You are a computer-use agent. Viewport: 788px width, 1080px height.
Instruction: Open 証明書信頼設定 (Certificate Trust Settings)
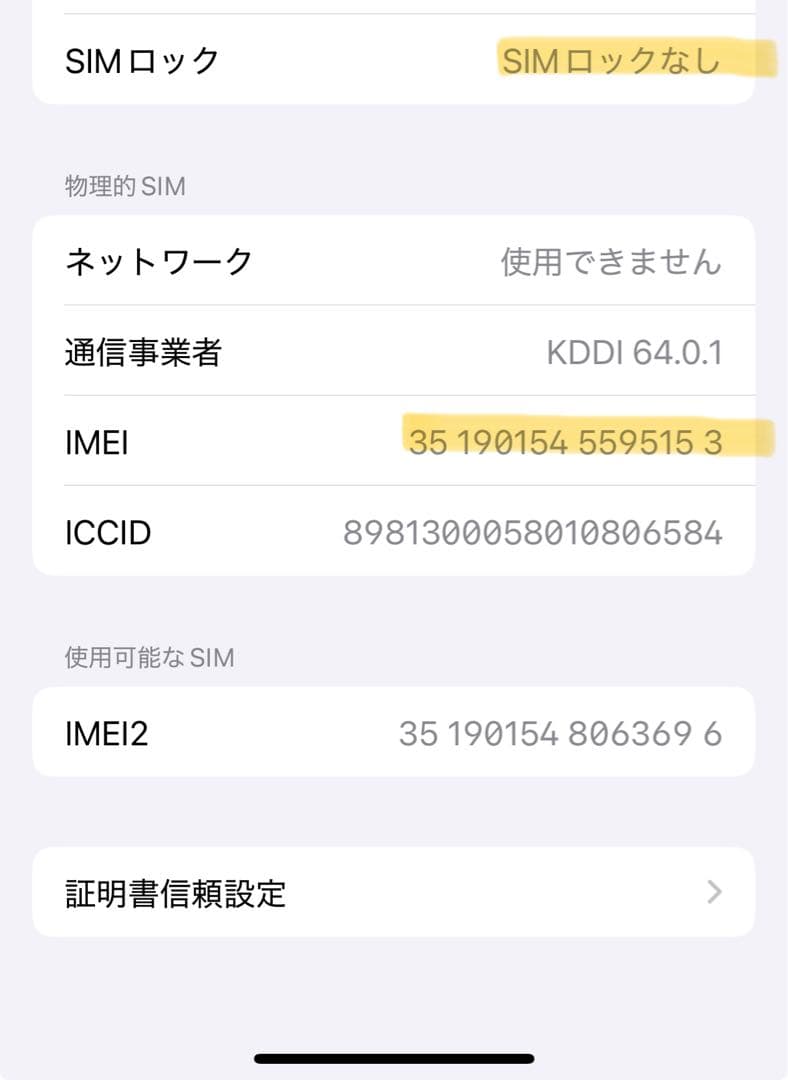tap(175, 893)
